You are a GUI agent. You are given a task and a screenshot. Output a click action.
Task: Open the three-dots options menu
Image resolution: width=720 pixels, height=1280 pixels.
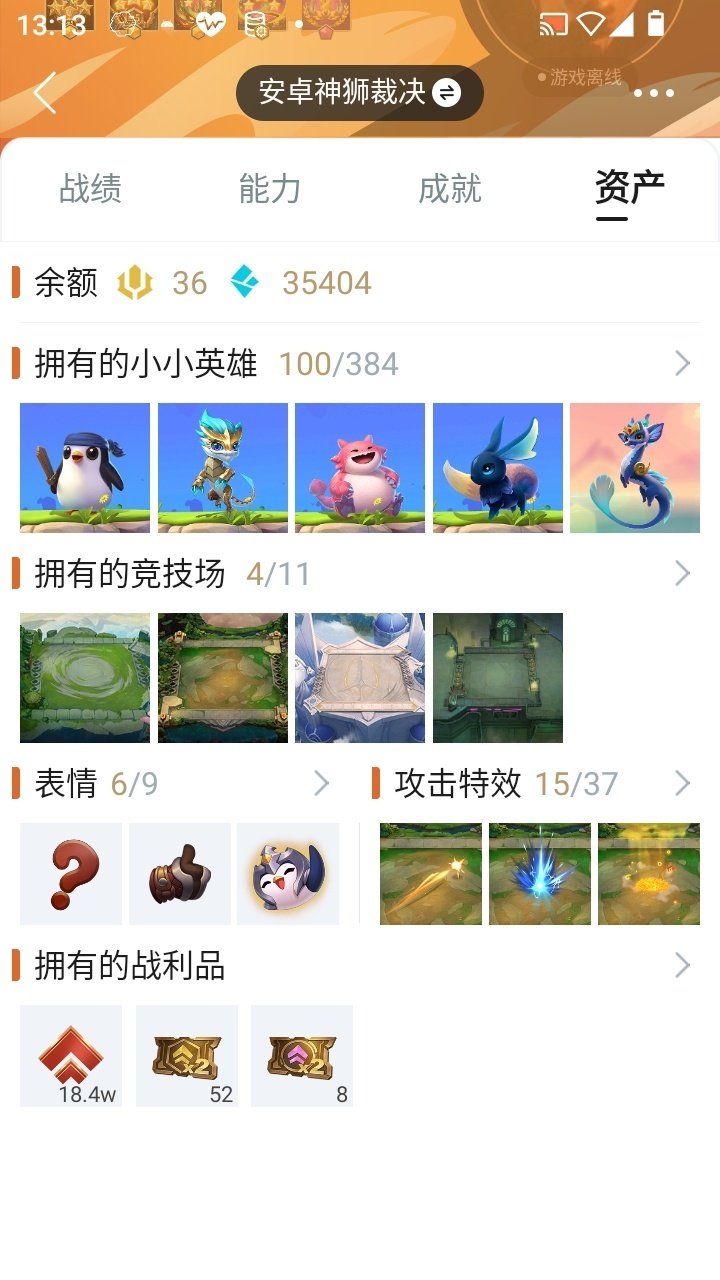pos(655,92)
